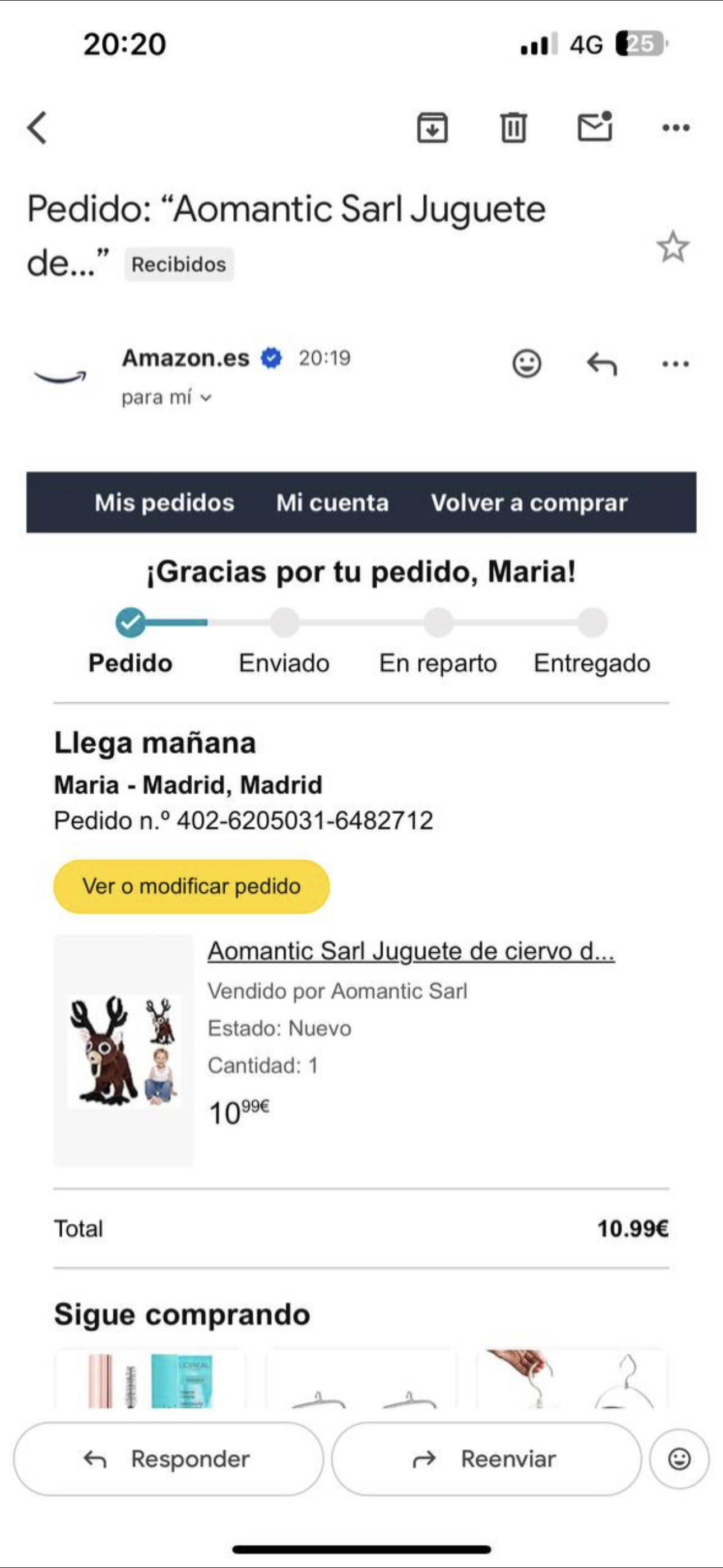This screenshot has height=1568, width=723.
Task: Go back to the inbox
Action: coord(37,127)
